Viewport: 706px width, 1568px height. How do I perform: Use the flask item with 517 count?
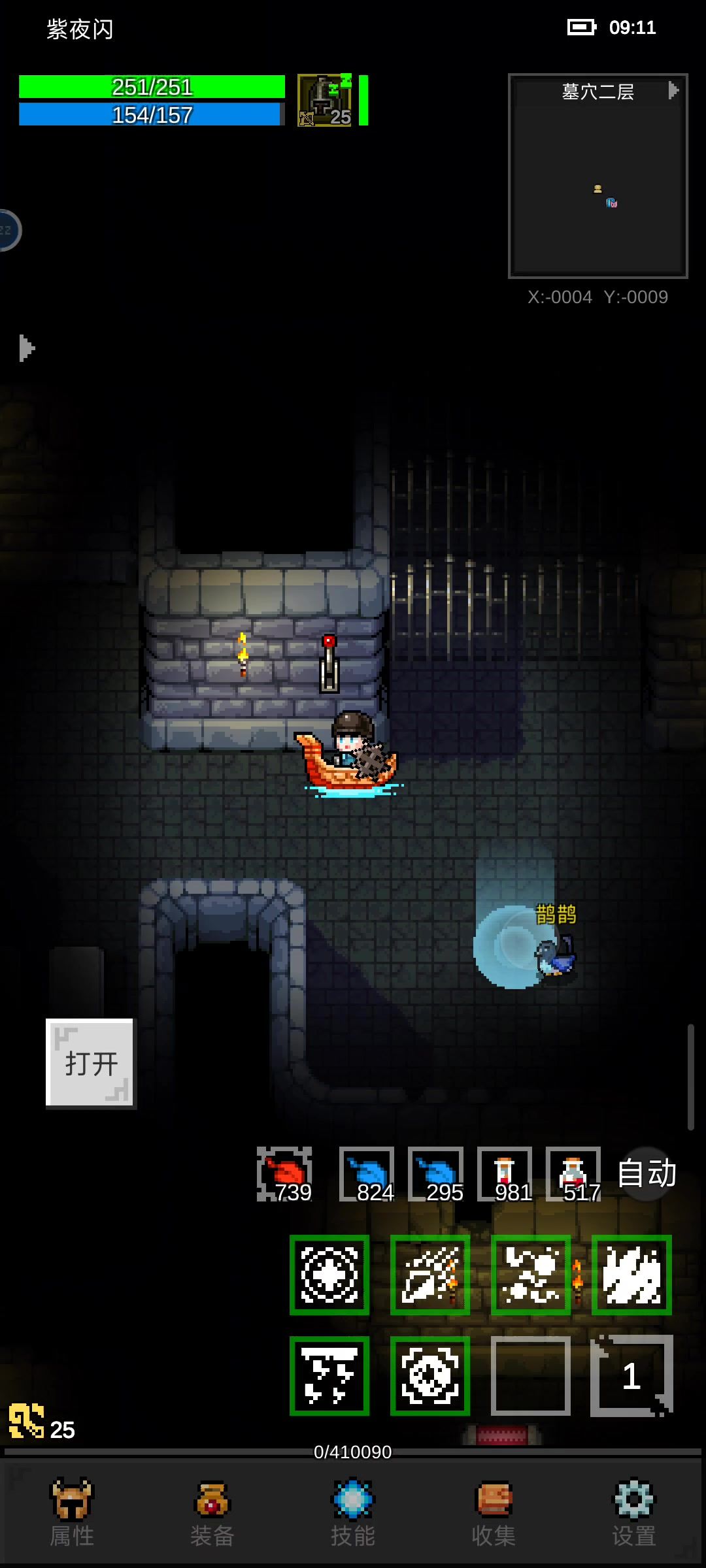(x=573, y=1174)
